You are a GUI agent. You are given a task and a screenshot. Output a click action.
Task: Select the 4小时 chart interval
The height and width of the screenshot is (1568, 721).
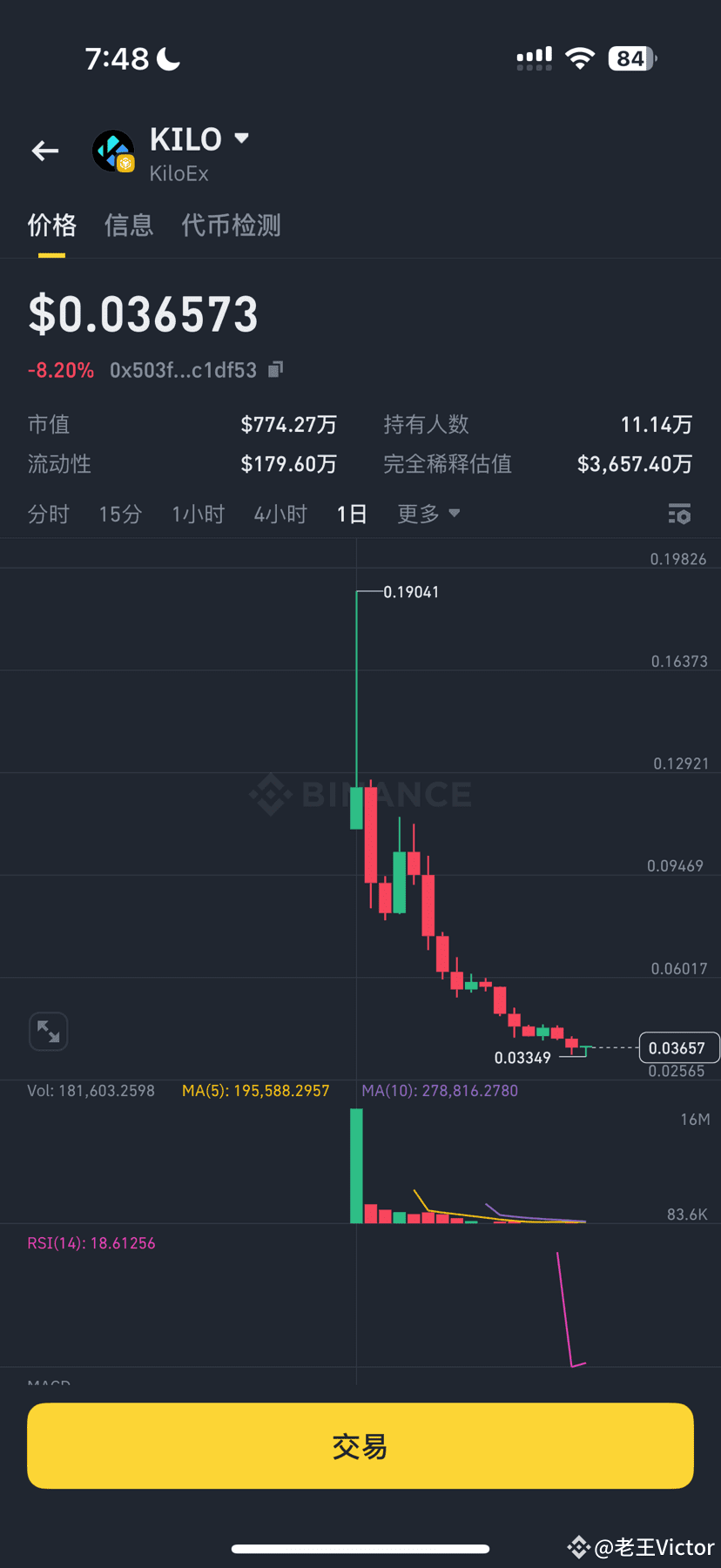280,515
